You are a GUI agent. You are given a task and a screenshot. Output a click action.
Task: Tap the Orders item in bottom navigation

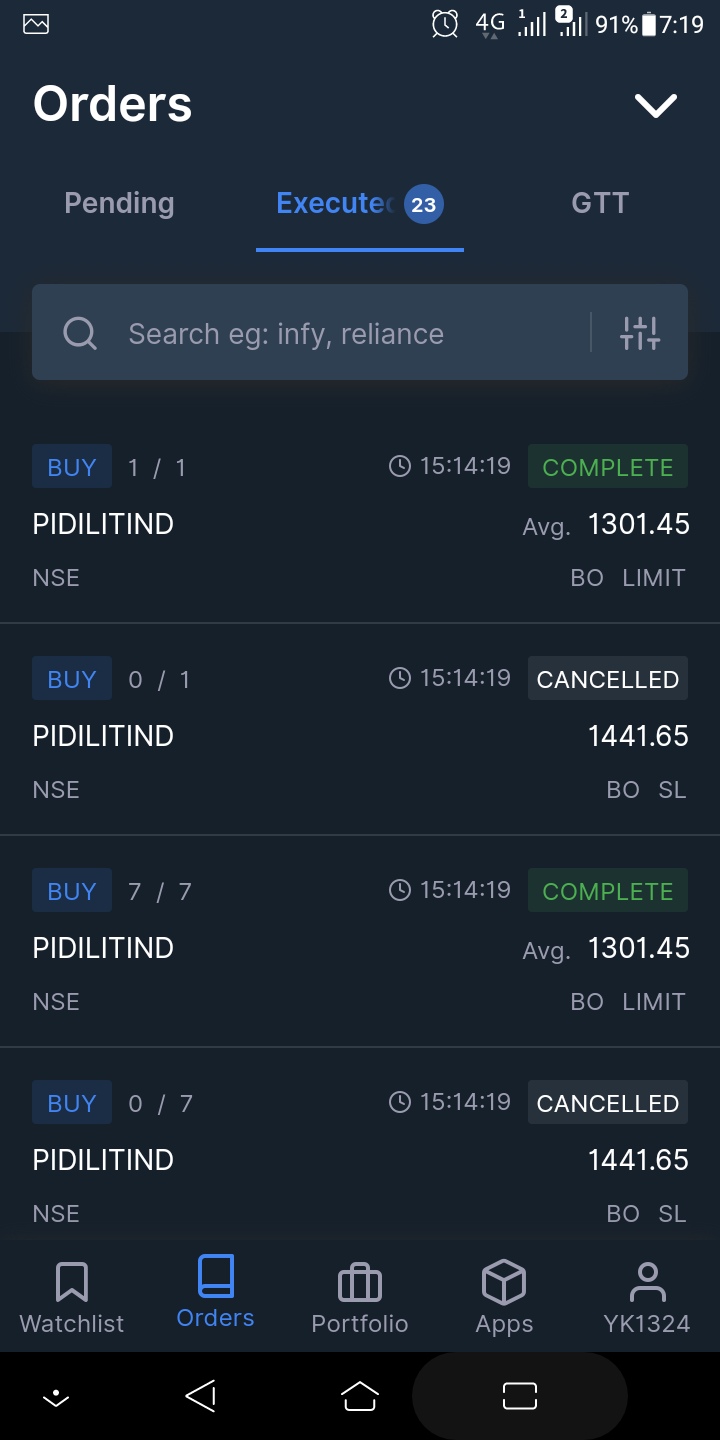click(x=215, y=1295)
